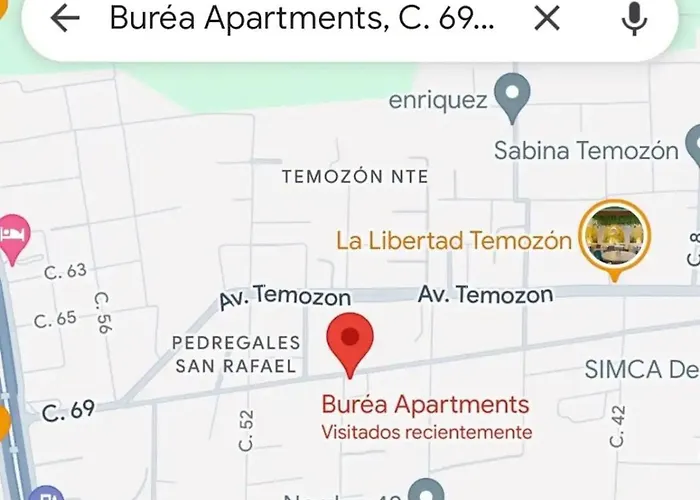Screen dimensions: 700x500
Task: Select the enriquez map pin
Action: 512,97
